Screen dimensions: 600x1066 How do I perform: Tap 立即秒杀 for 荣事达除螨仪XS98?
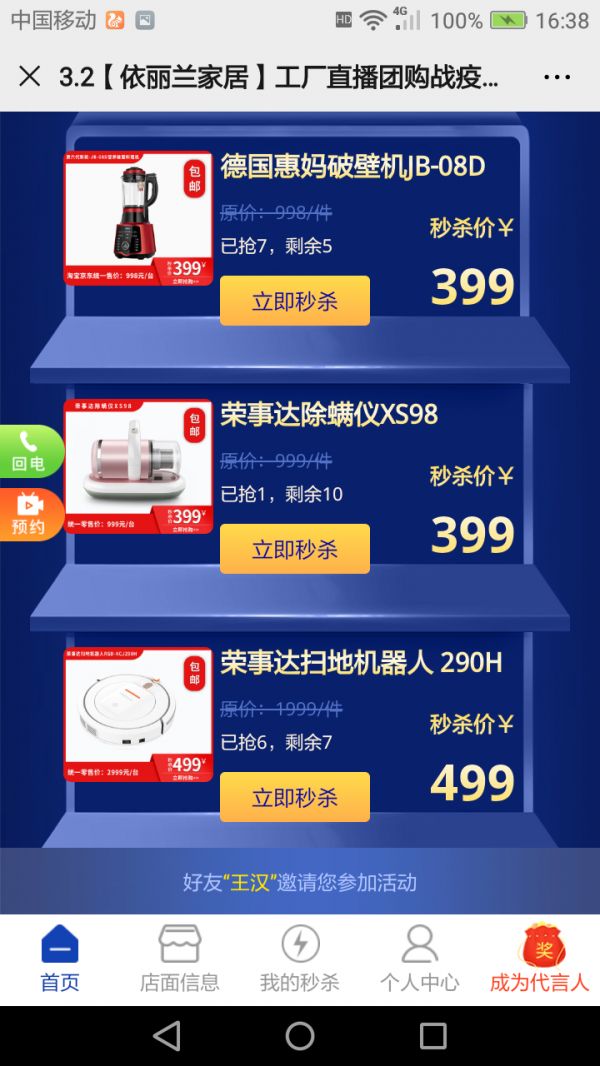[x=295, y=549]
